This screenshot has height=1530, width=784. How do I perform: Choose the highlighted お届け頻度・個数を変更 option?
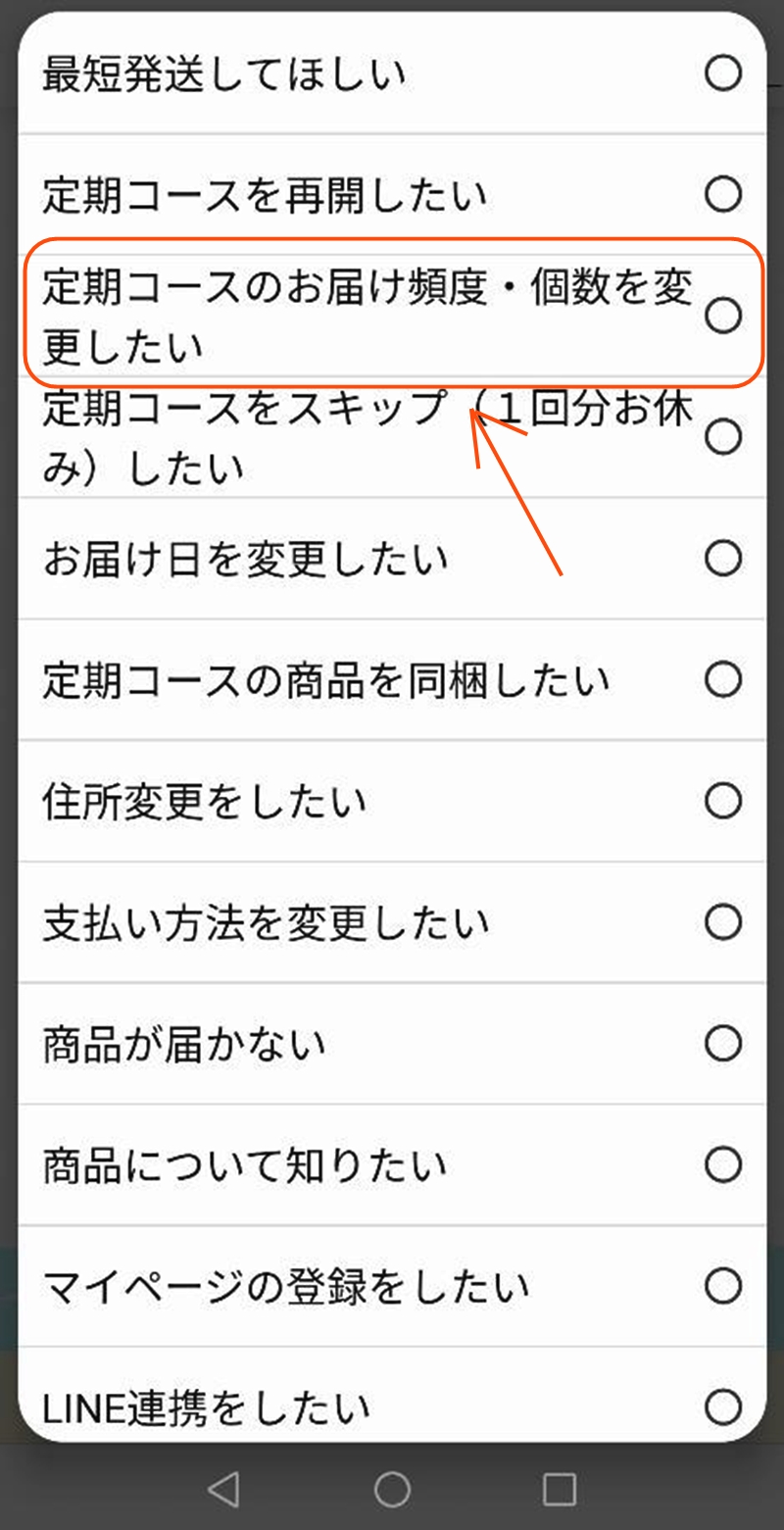tap(723, 316)
